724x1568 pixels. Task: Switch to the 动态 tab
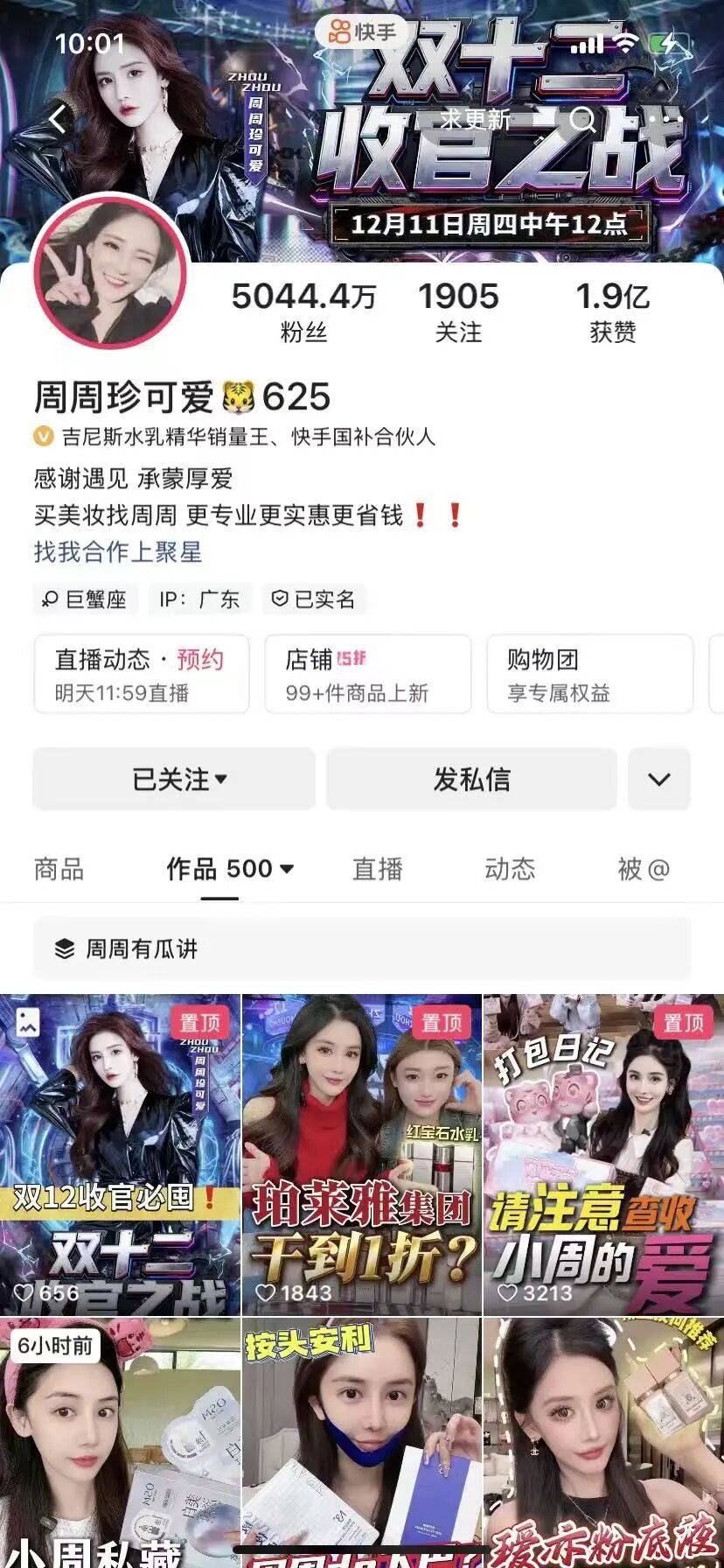510,869
